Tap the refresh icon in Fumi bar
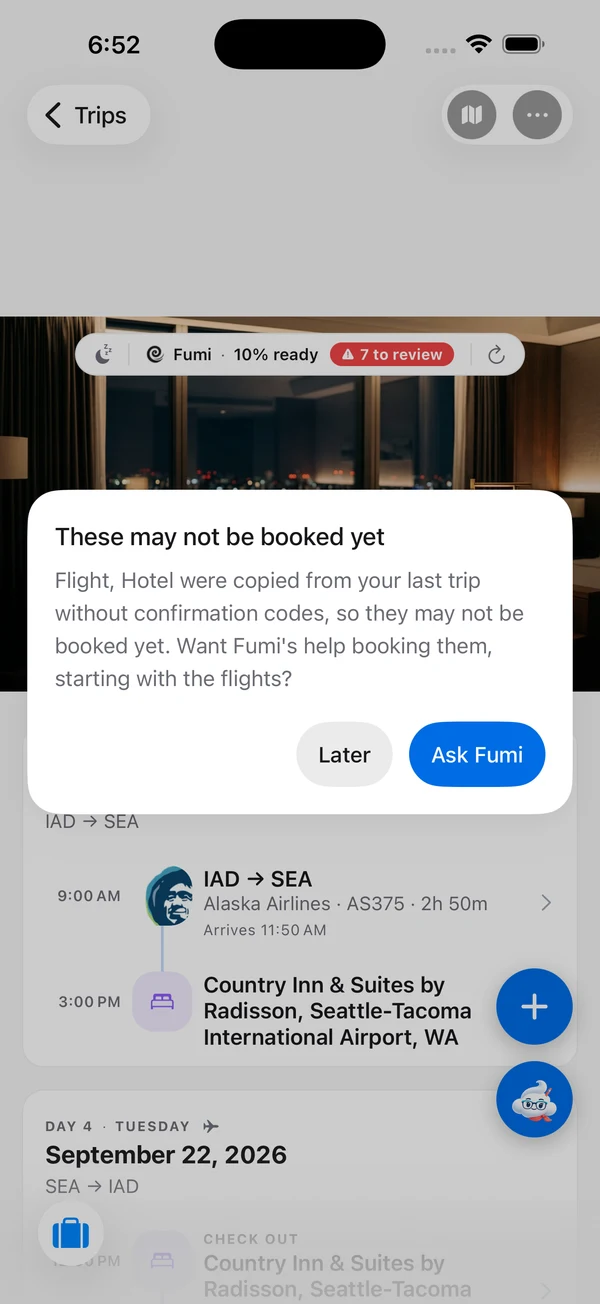Screen dimensions: 600x1304 tap(496, 354)
